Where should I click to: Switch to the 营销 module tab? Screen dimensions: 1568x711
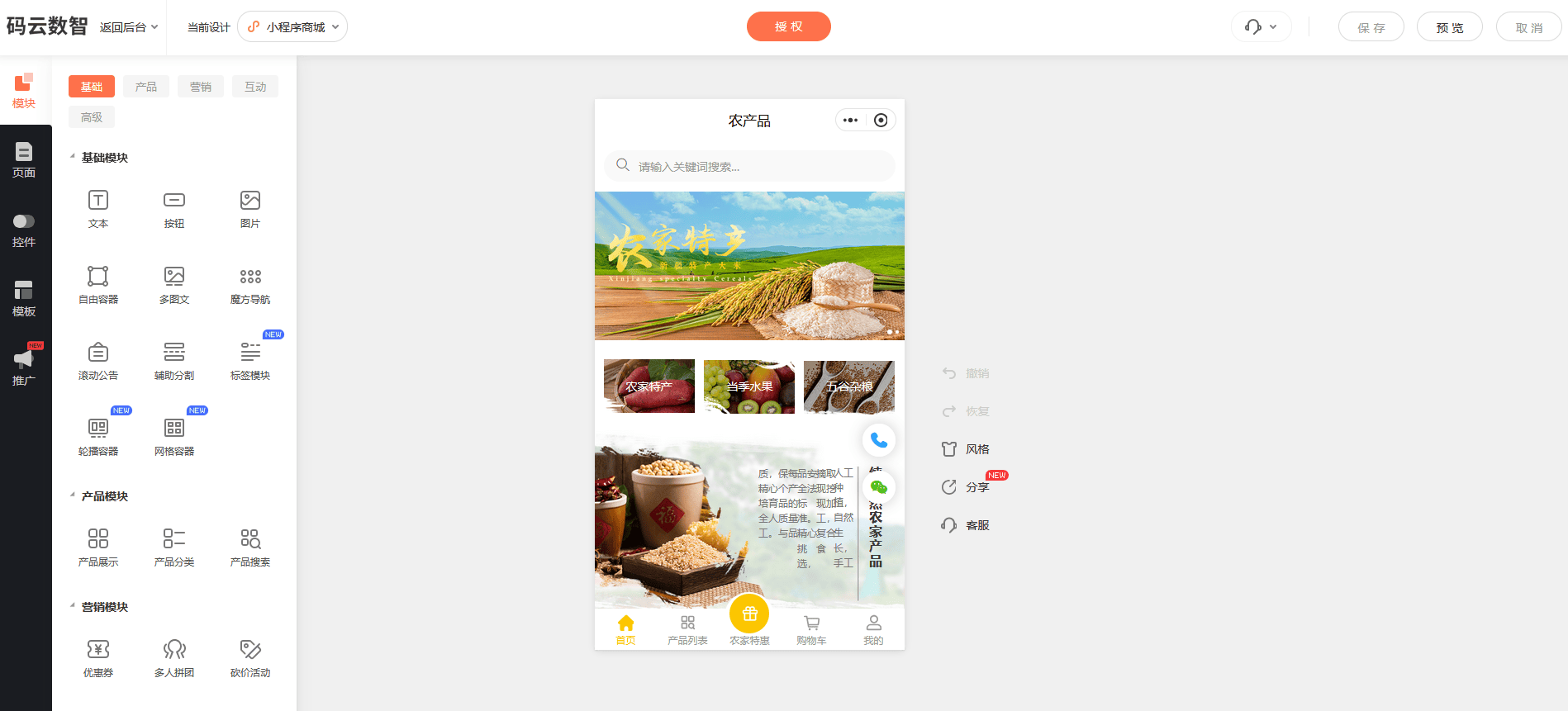click(x=201, y=87)
